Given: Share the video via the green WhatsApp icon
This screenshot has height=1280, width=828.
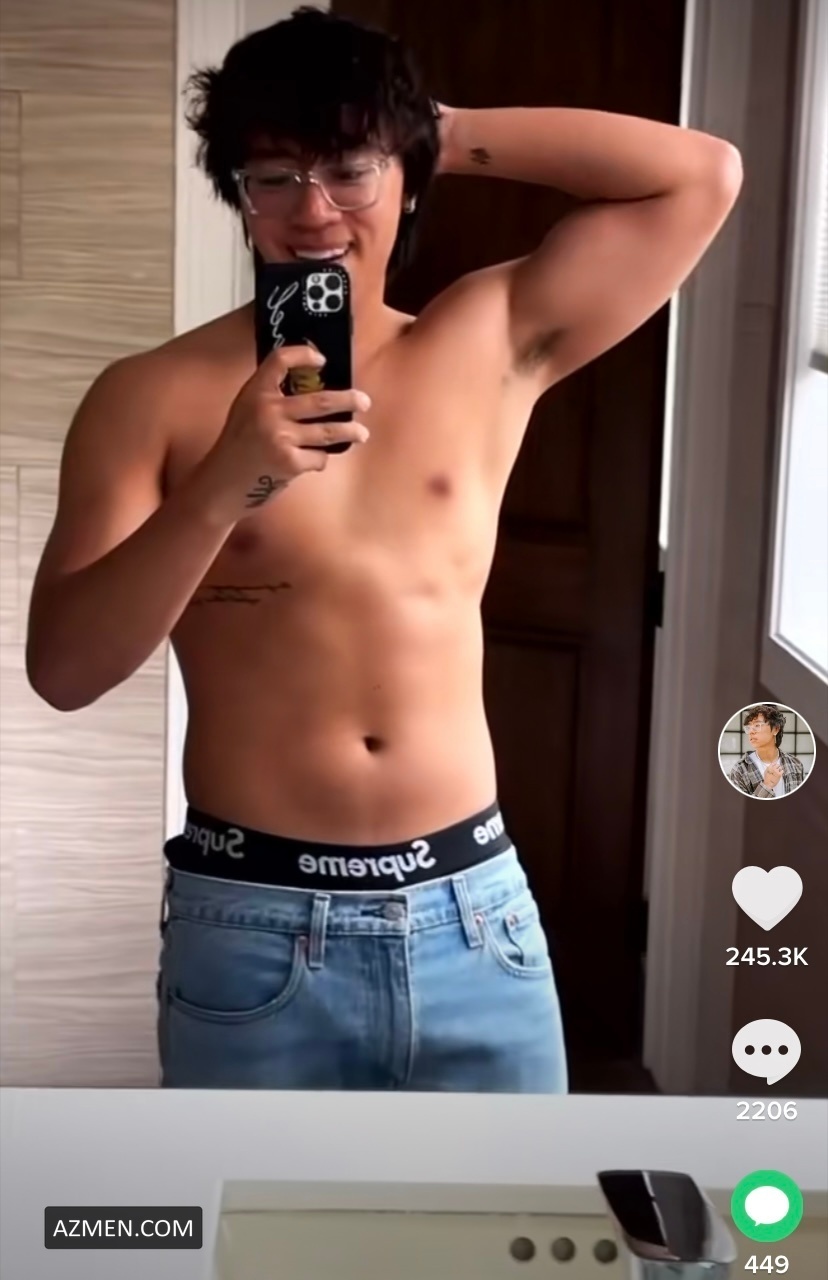Looking at the screenshot, I should point(766,1206).
